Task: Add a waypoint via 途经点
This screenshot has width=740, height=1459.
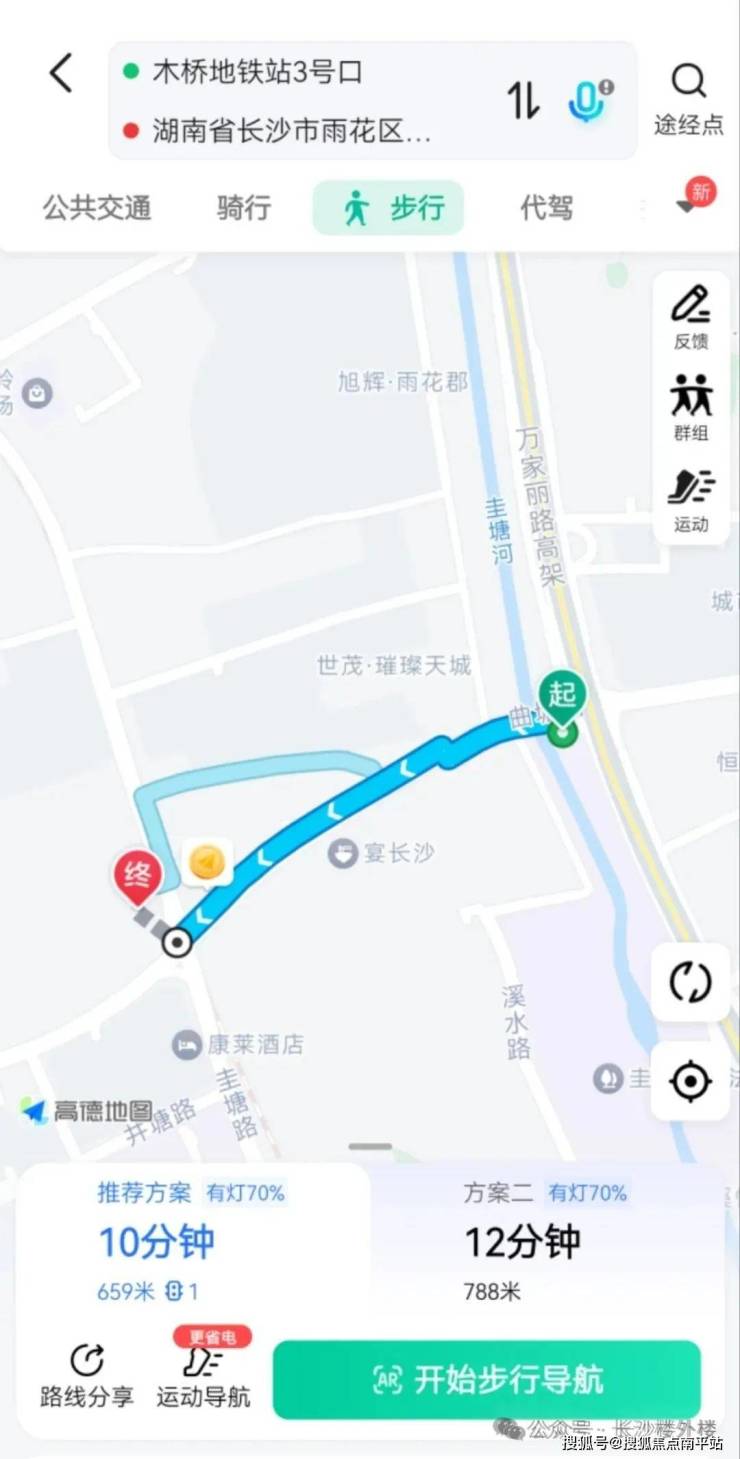Action: coord(688,99)
